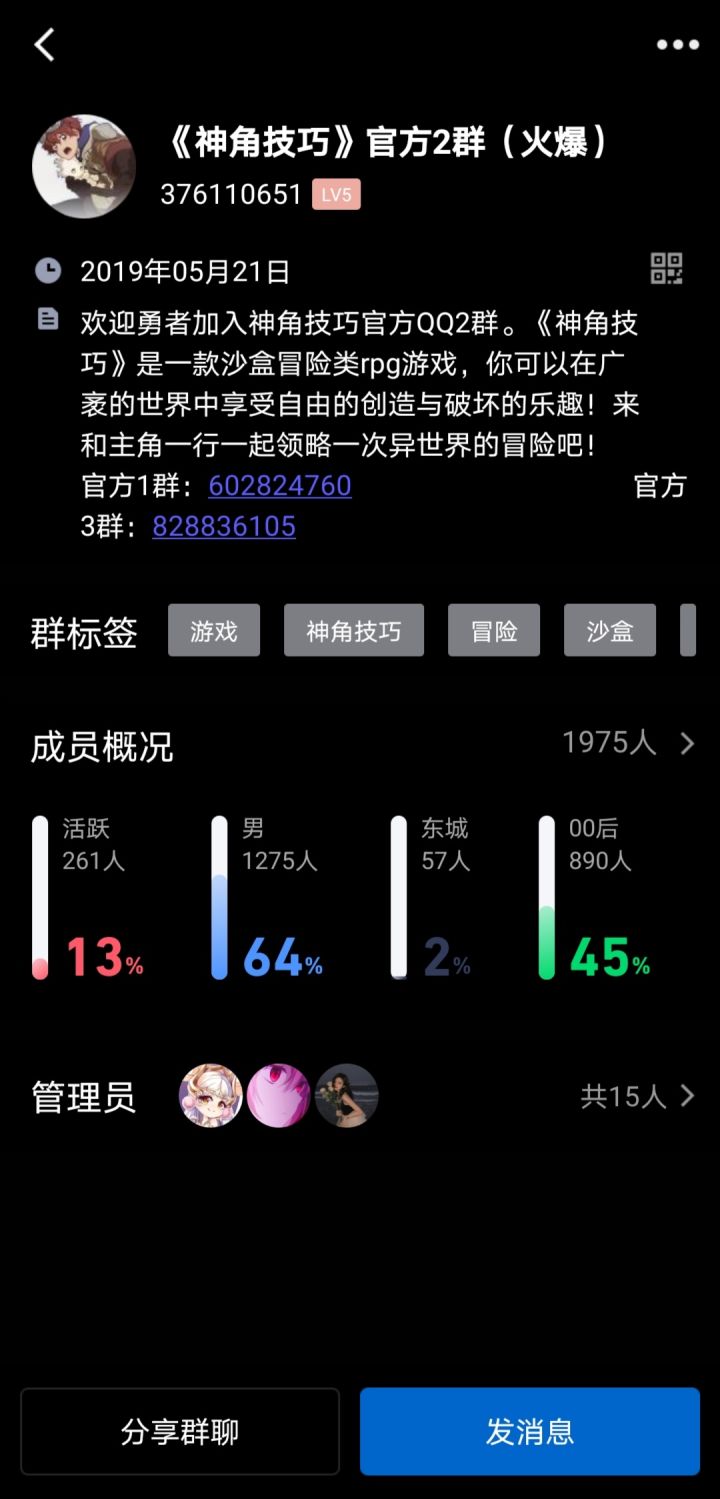Click the back arrow to return

(42, 44)
